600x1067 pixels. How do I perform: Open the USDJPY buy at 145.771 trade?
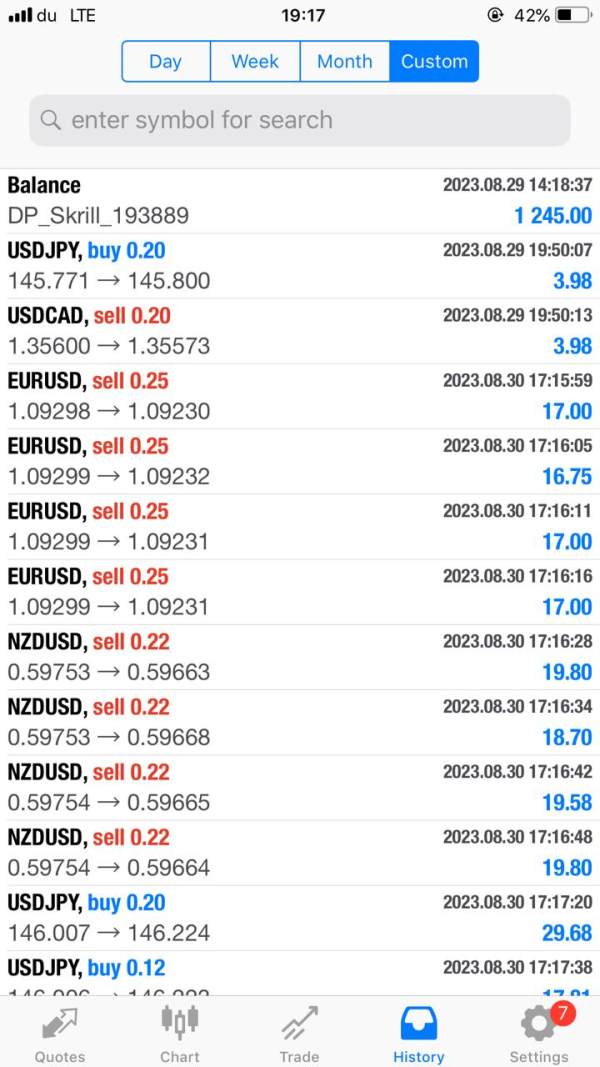tap(300, 266)
